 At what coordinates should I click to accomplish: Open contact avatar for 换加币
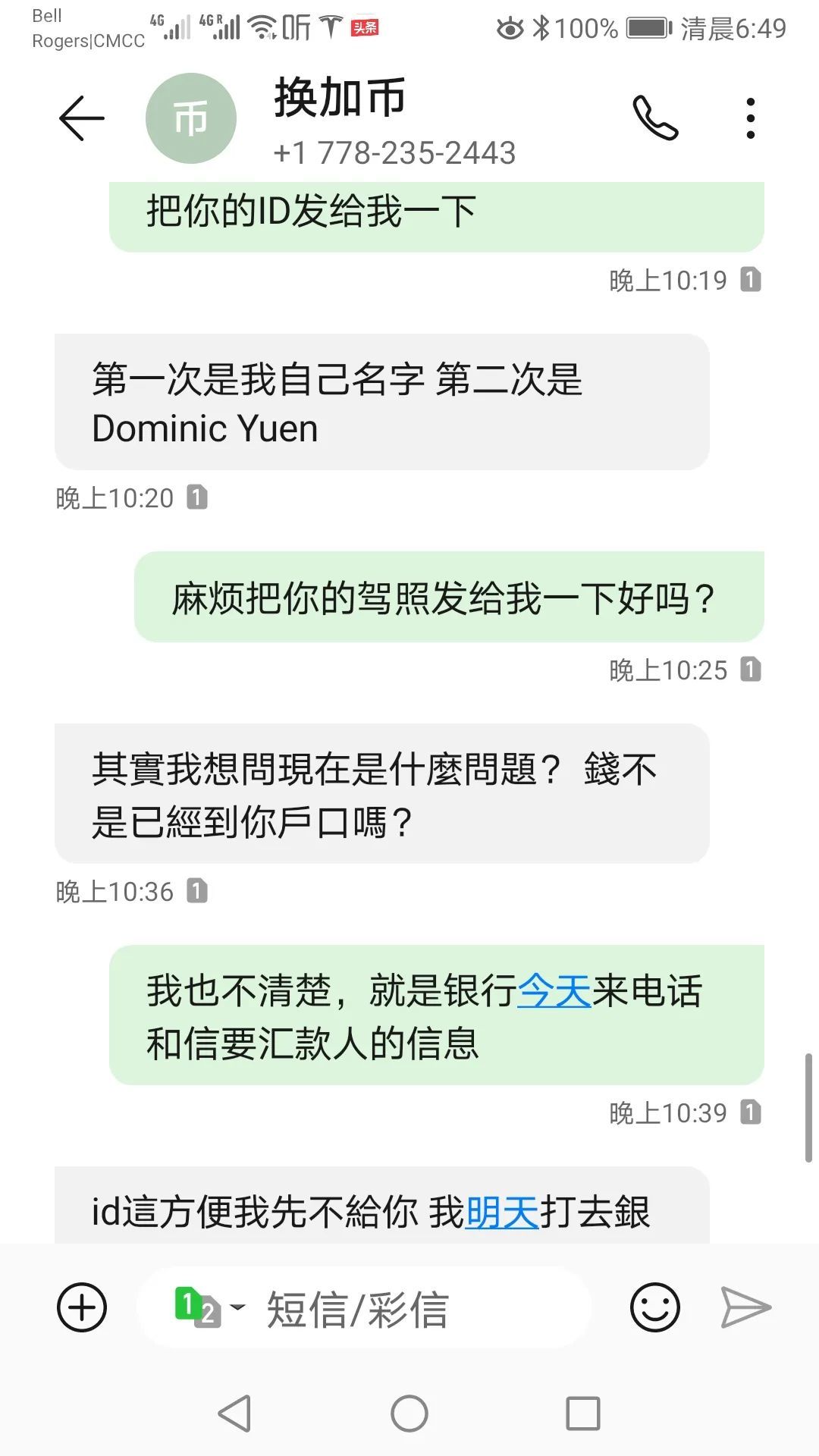point(191,118)
